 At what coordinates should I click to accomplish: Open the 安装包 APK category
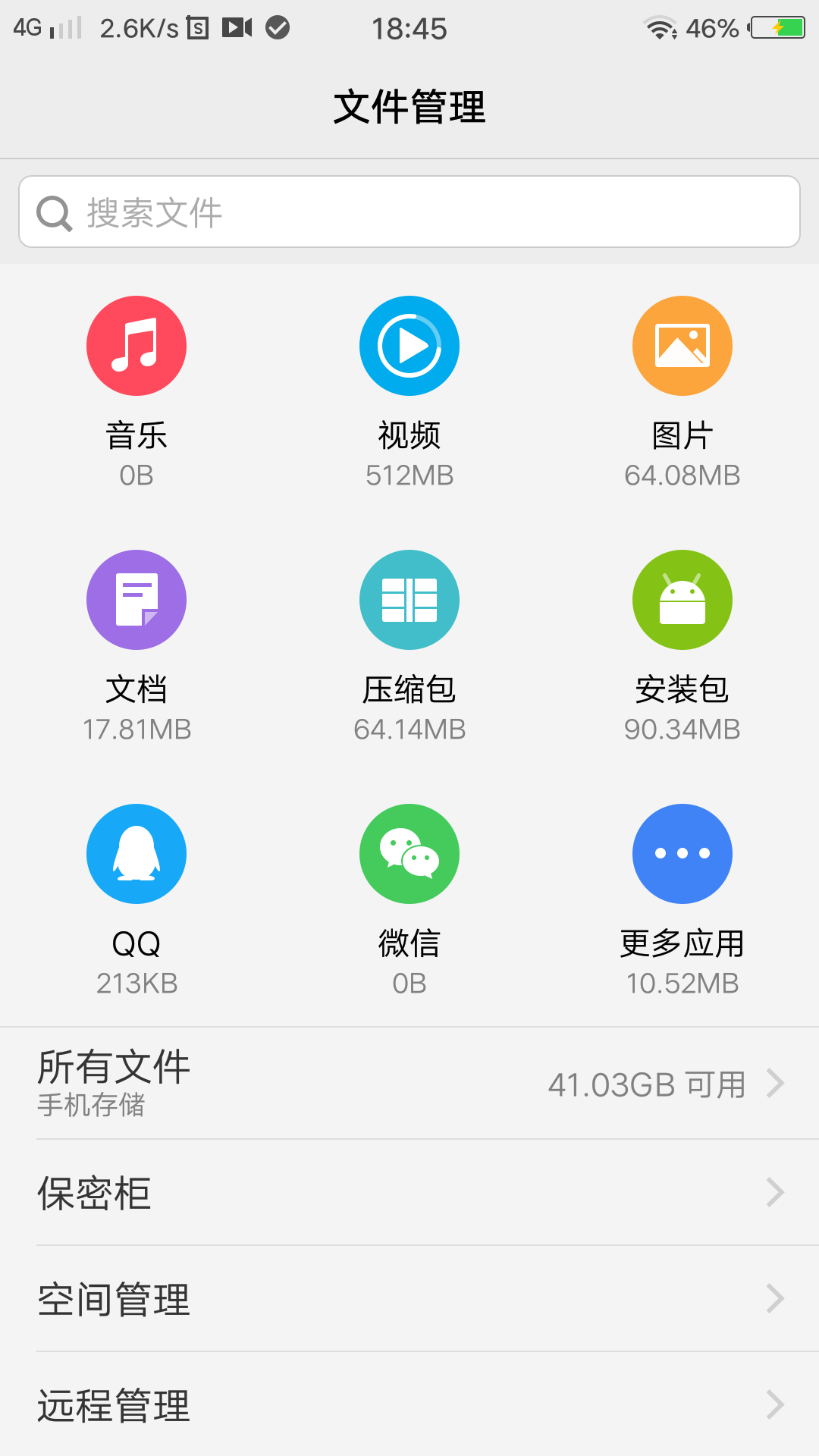682,601
